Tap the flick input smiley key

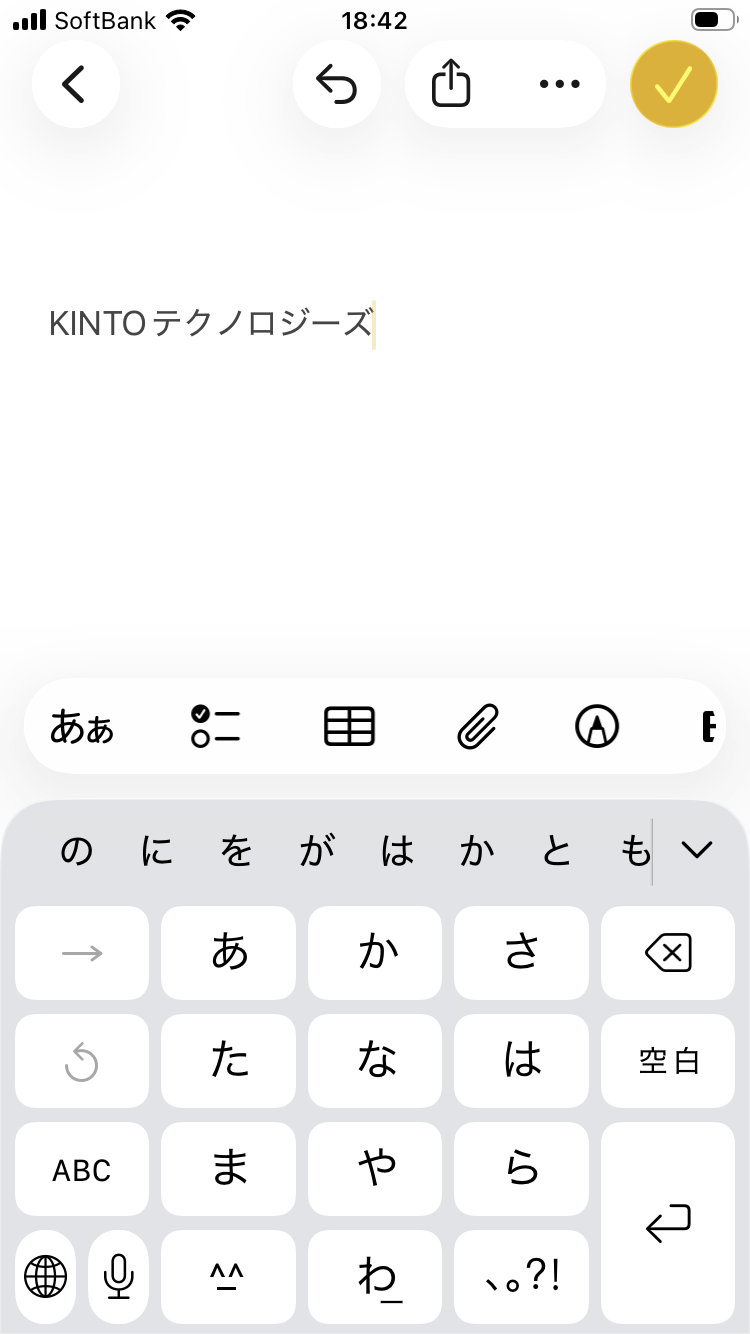click(x=228, y=1276)
